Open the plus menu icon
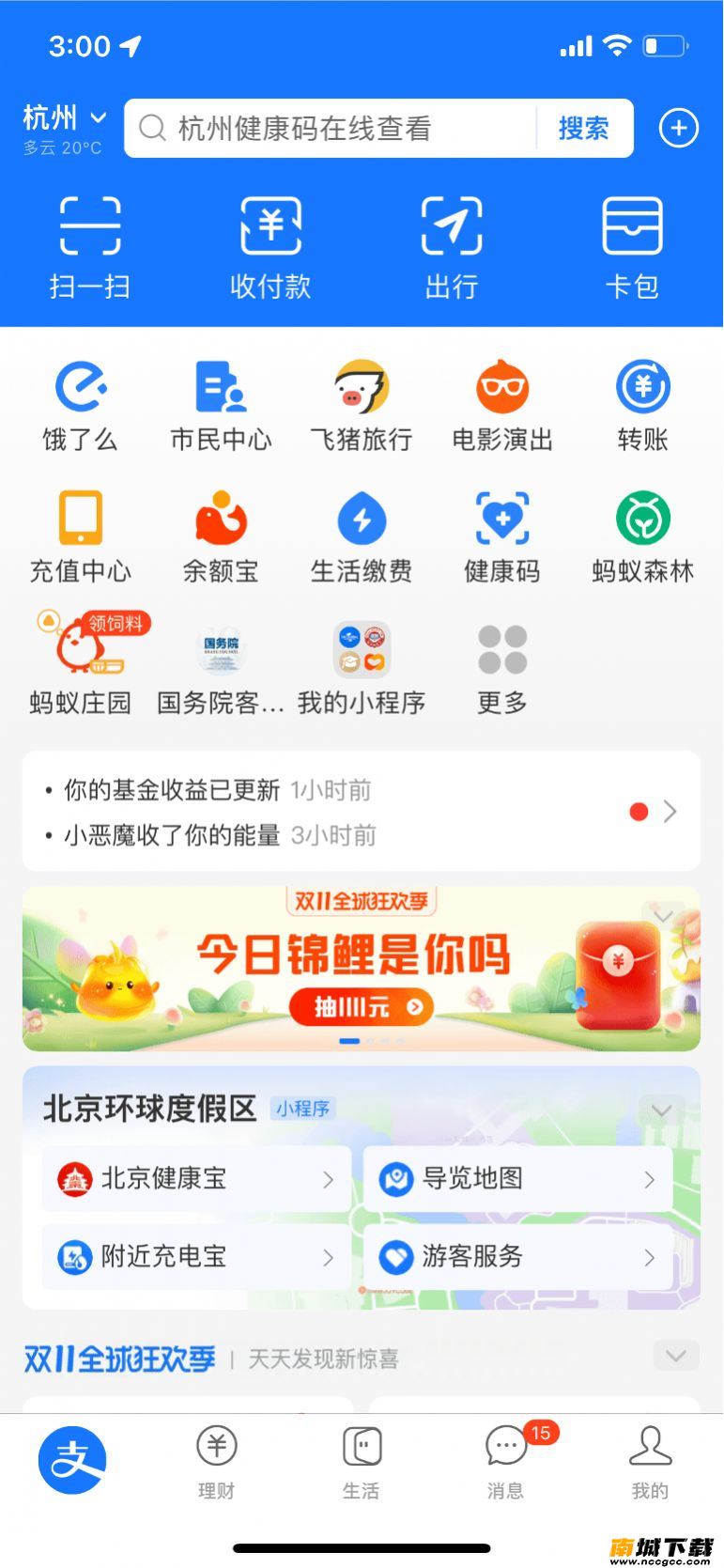724x1568 pixels. coord(678,128)
